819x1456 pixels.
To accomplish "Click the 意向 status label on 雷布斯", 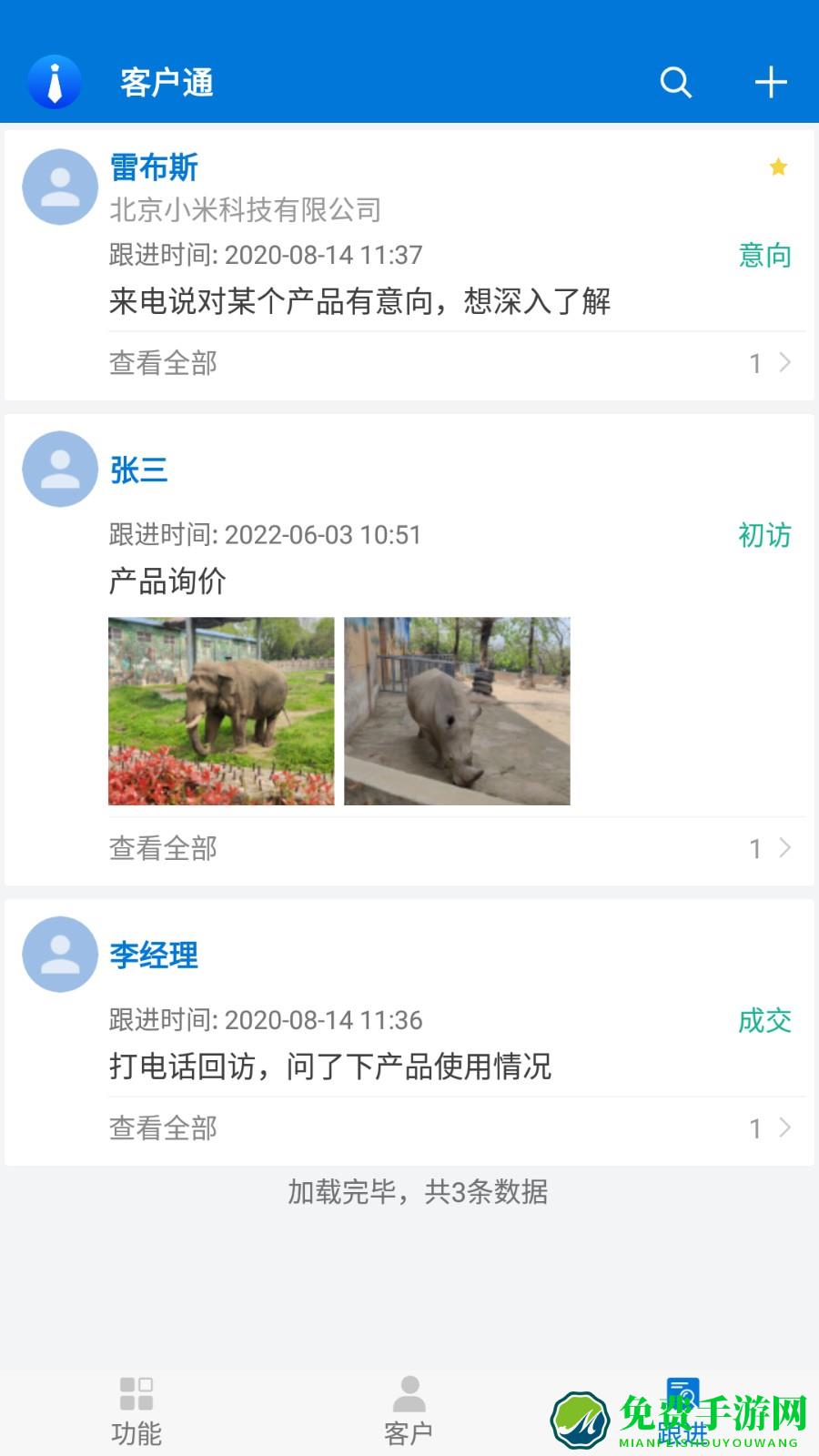I will tap(764, 256).
